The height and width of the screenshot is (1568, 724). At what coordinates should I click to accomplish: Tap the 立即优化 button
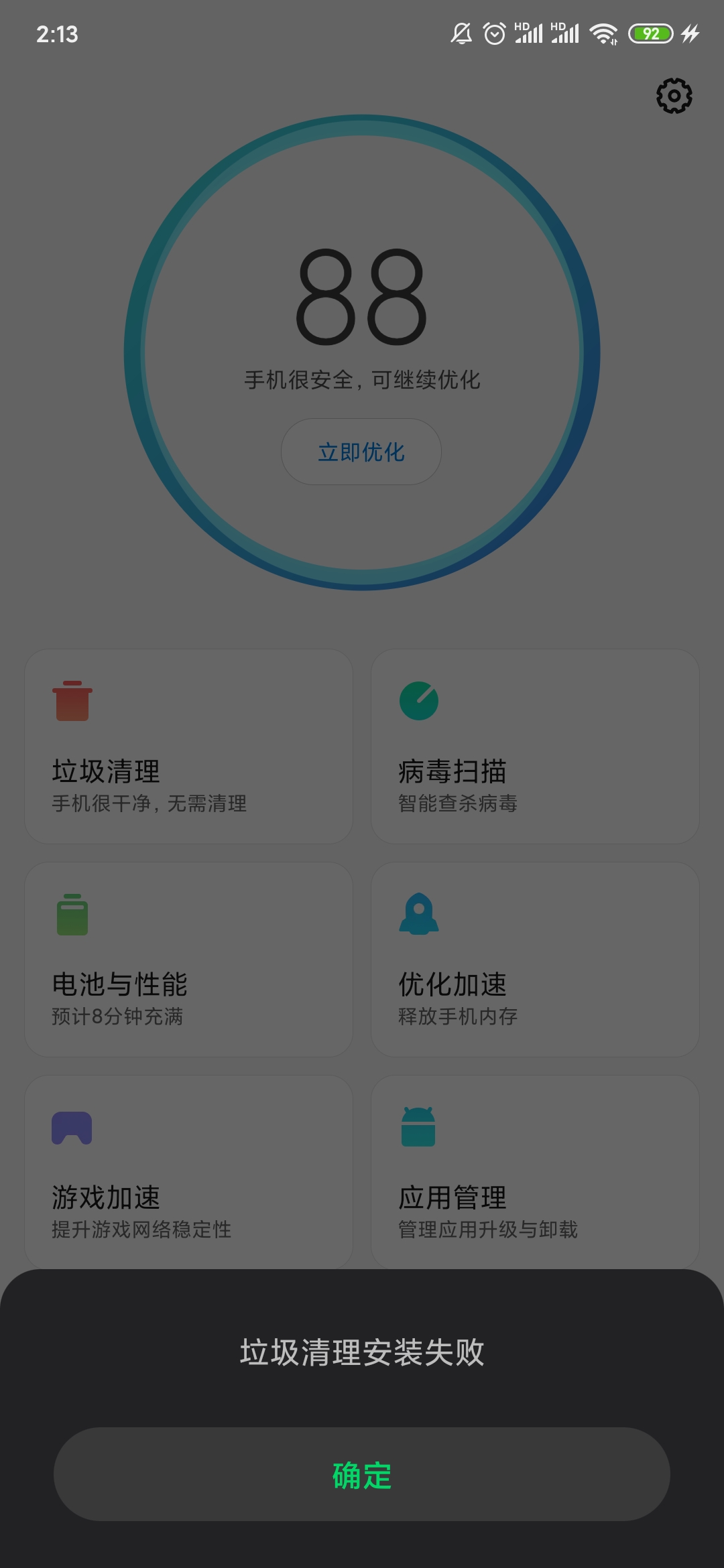pos(361,452)
